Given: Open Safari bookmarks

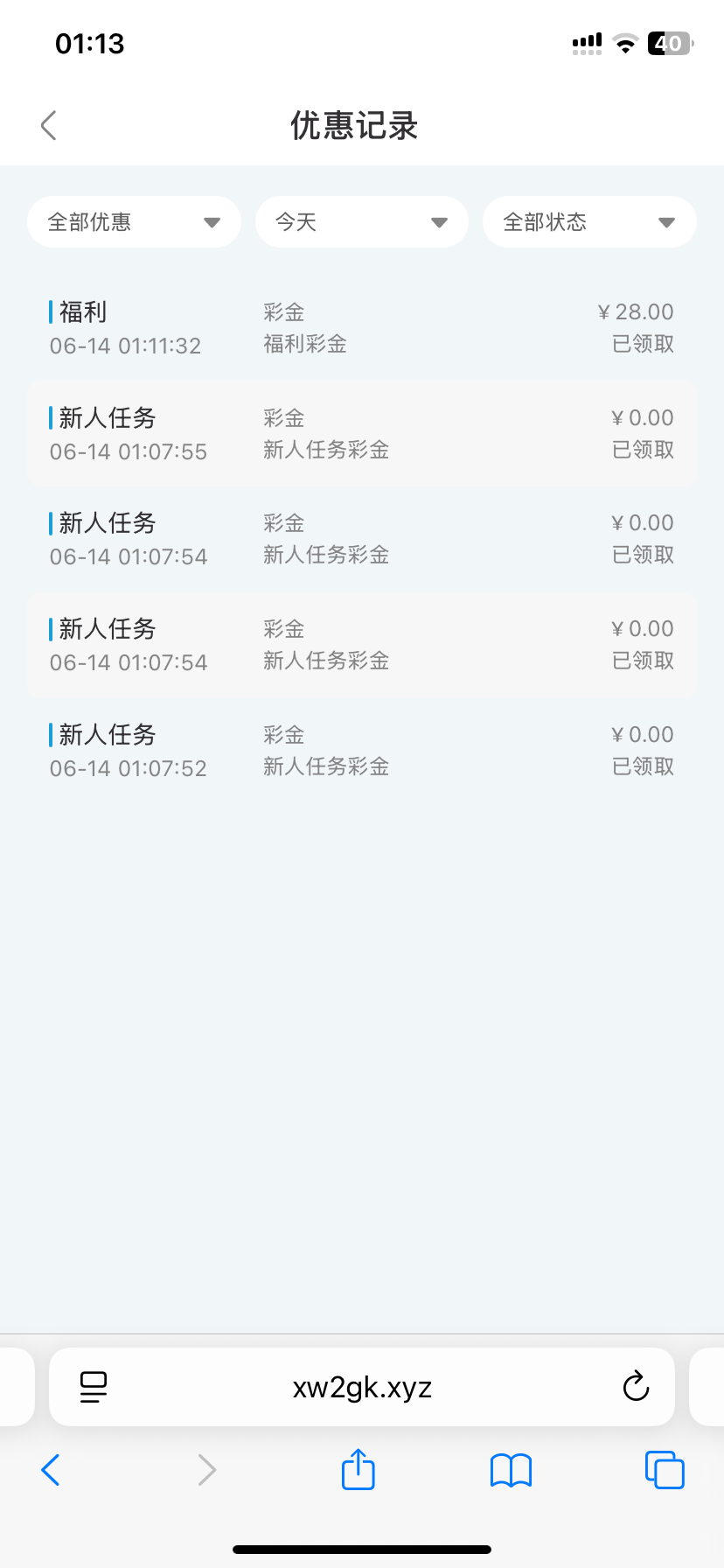Looking at the screenshot, I should [512, 1470].
